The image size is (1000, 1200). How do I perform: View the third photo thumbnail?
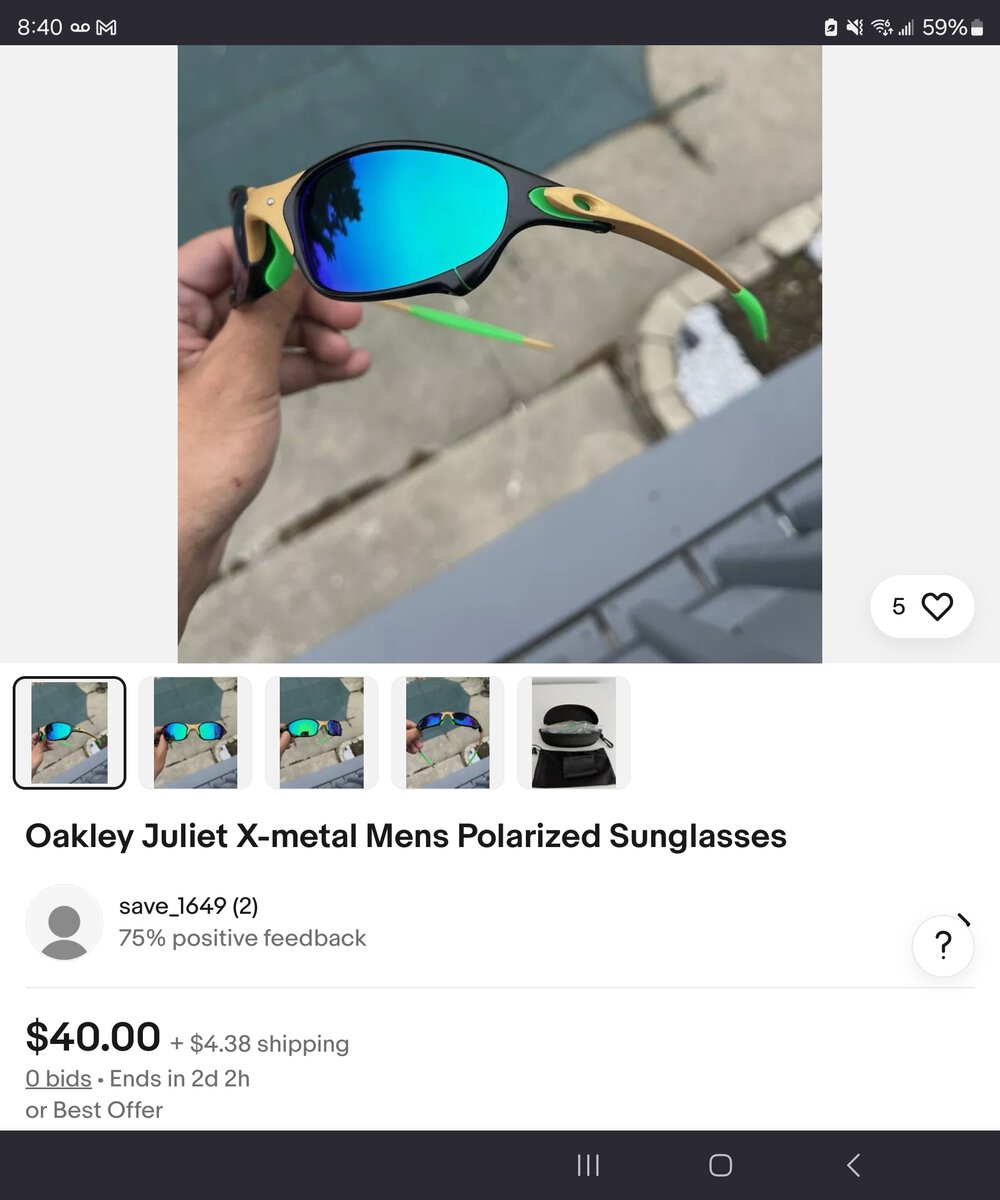click(321, 733)
